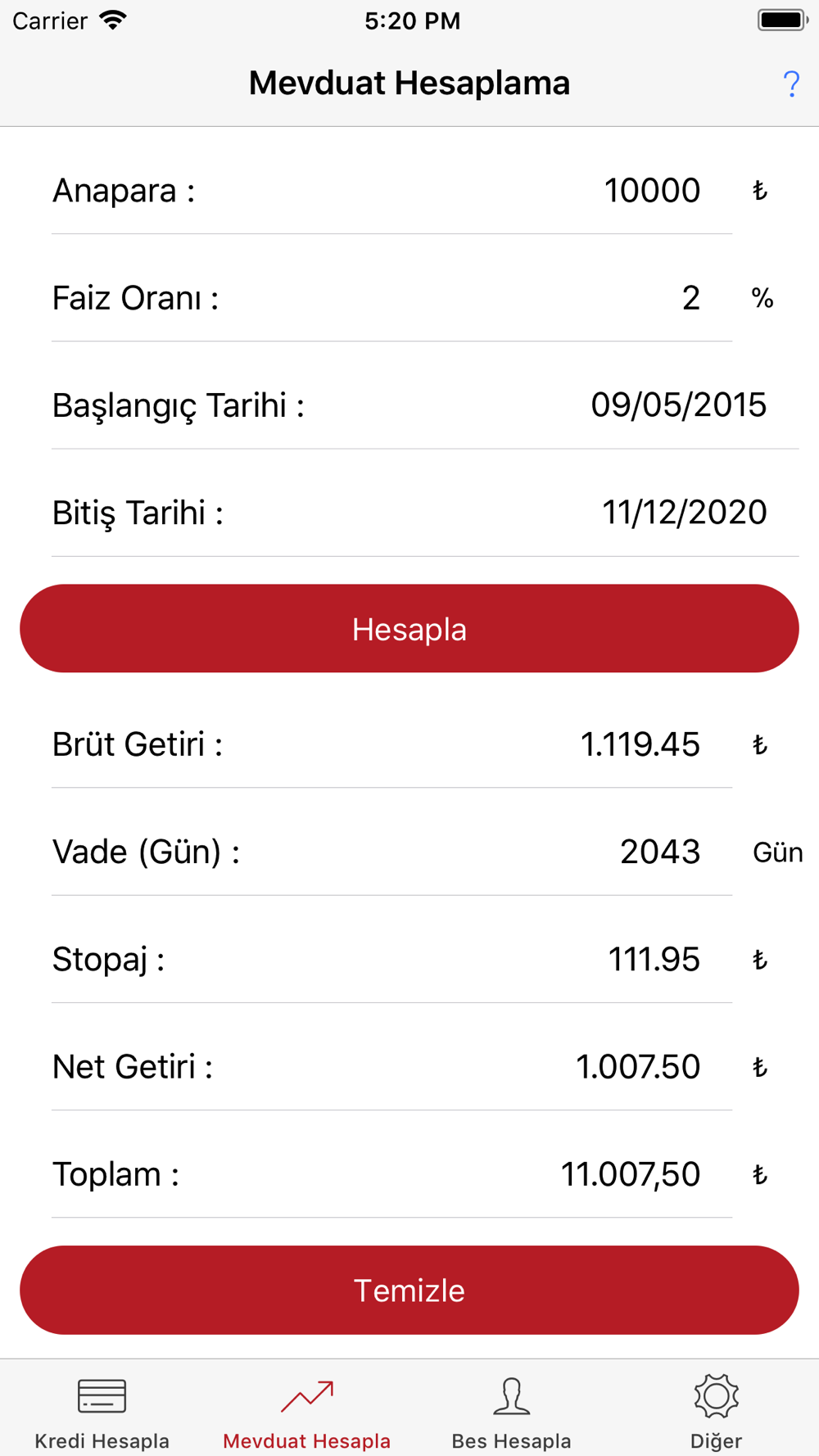The image size is (819, 1456).
Task: Change the Başlangıç Tarihi date
Action: [x=679, y=405]
